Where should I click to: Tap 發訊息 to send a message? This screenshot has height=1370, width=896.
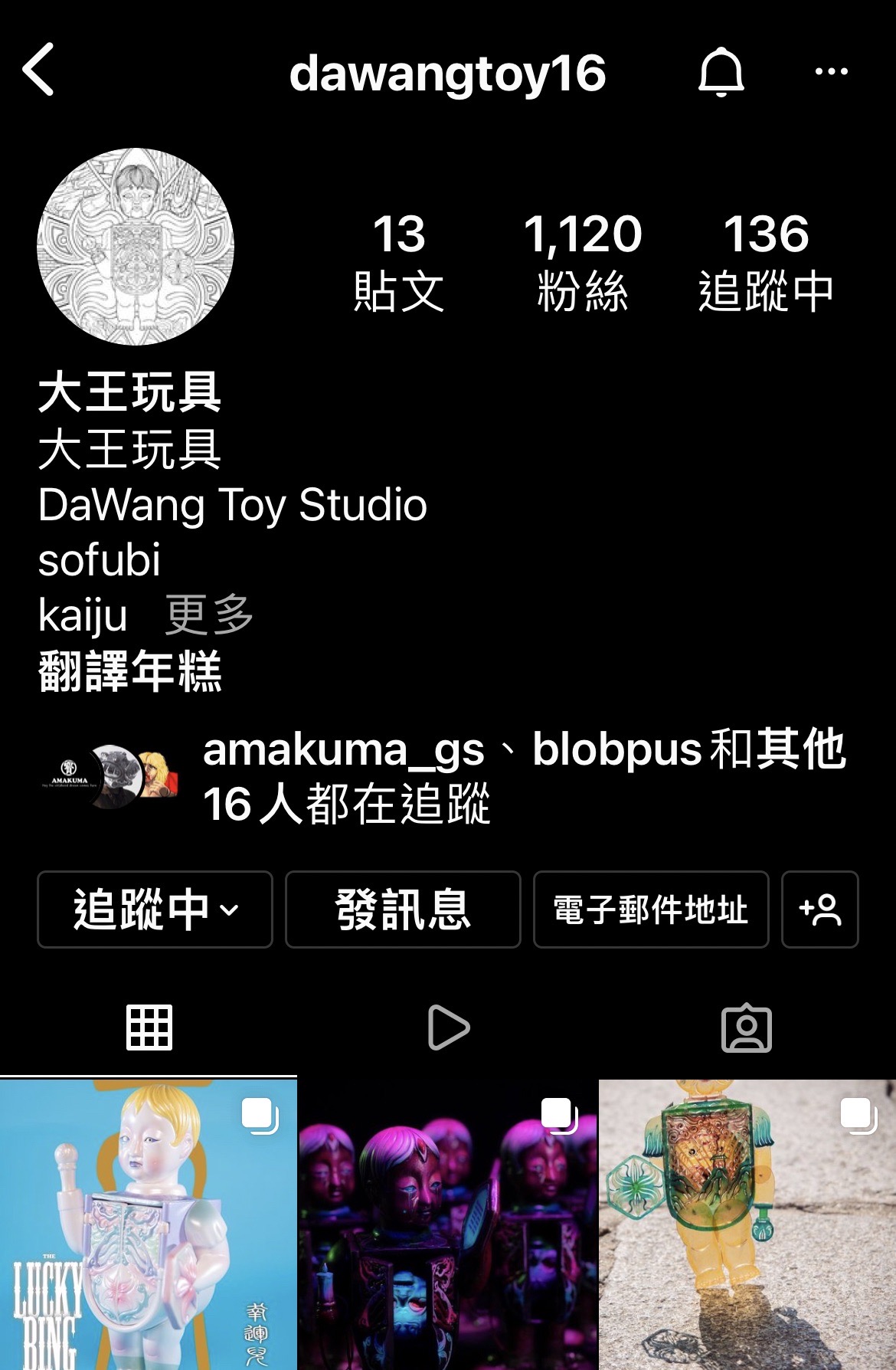pyautogui.click(x=403, y=910)
